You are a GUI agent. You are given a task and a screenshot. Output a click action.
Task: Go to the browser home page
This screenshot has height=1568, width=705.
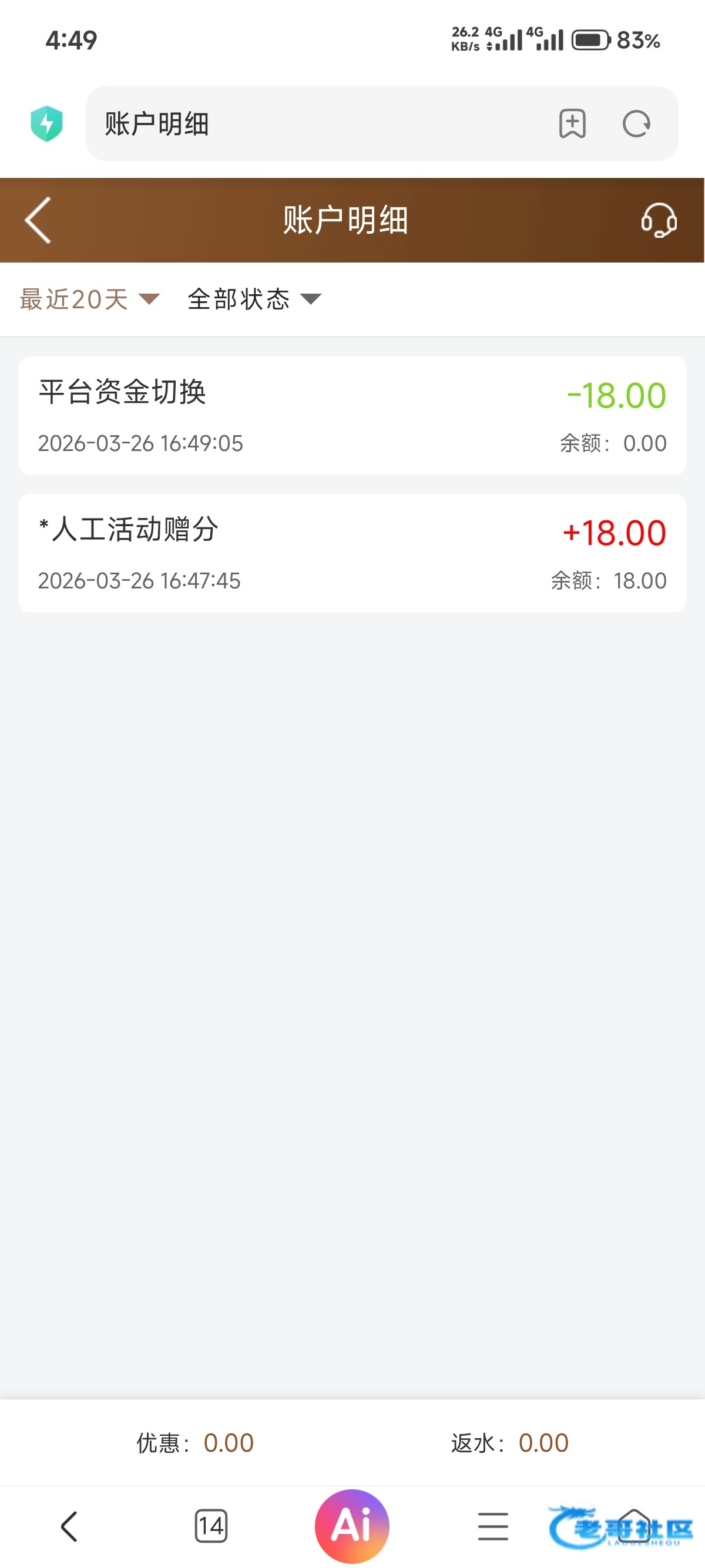click(634, 1525)
